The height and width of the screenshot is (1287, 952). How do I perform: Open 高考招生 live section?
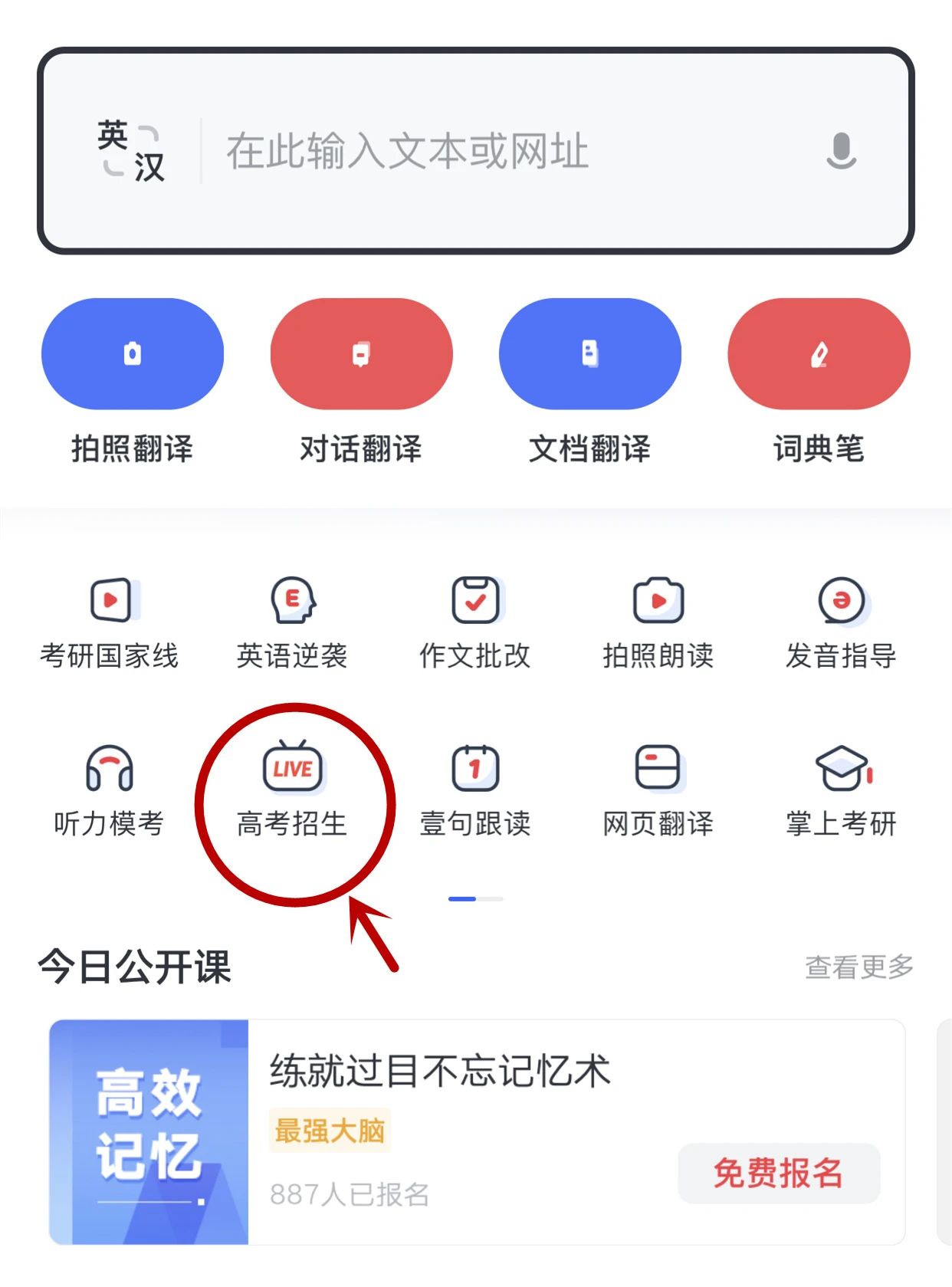point(292,790)
